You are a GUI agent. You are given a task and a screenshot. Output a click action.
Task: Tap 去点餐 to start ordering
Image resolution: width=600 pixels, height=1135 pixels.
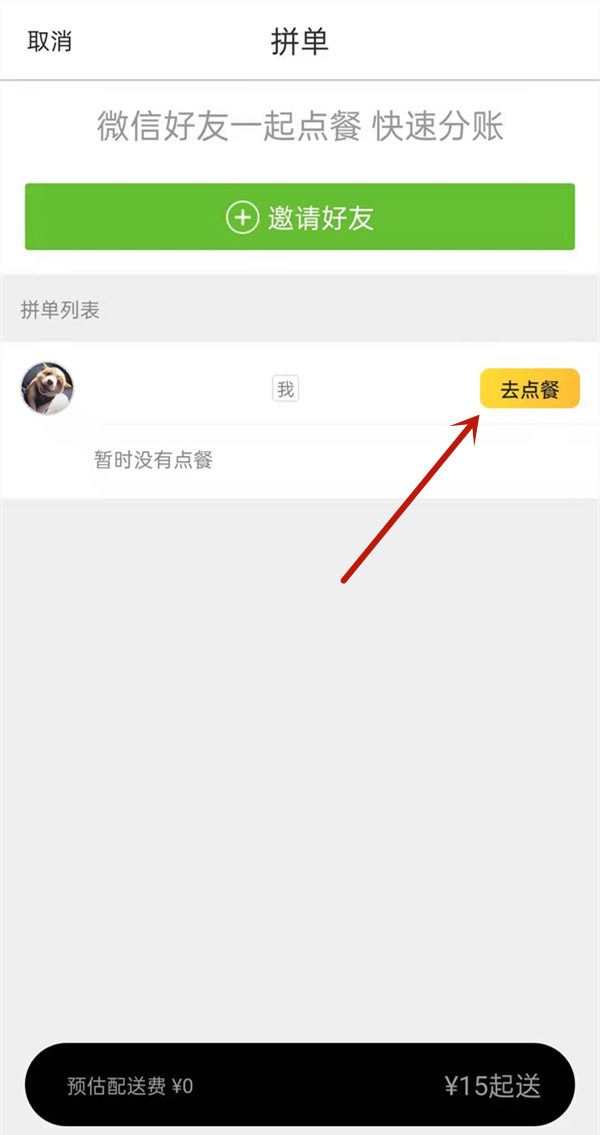tap(529, 389)
